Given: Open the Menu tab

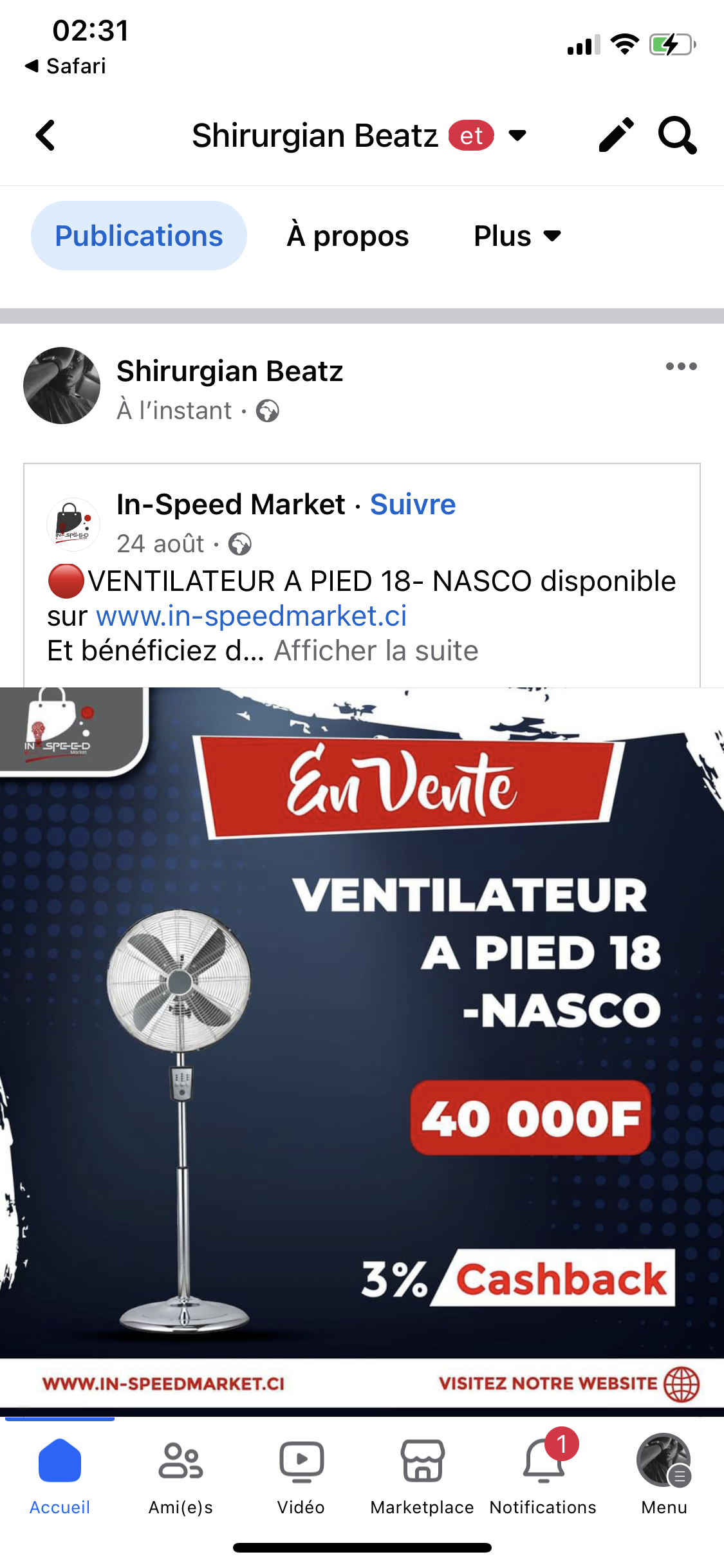Looking at the screenshot, I should (x=664, y=1474).
